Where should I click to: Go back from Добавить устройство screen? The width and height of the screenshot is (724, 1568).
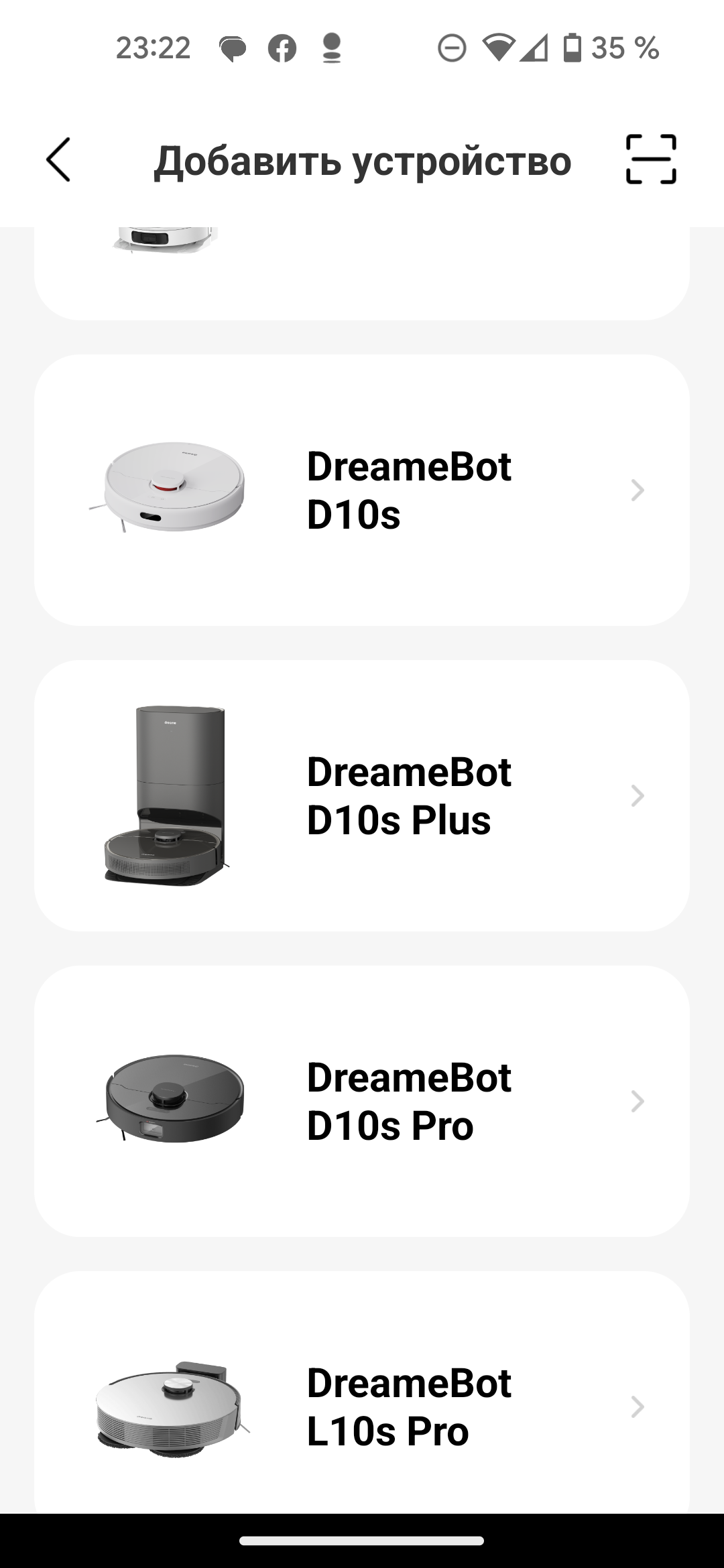click(58, 159)
